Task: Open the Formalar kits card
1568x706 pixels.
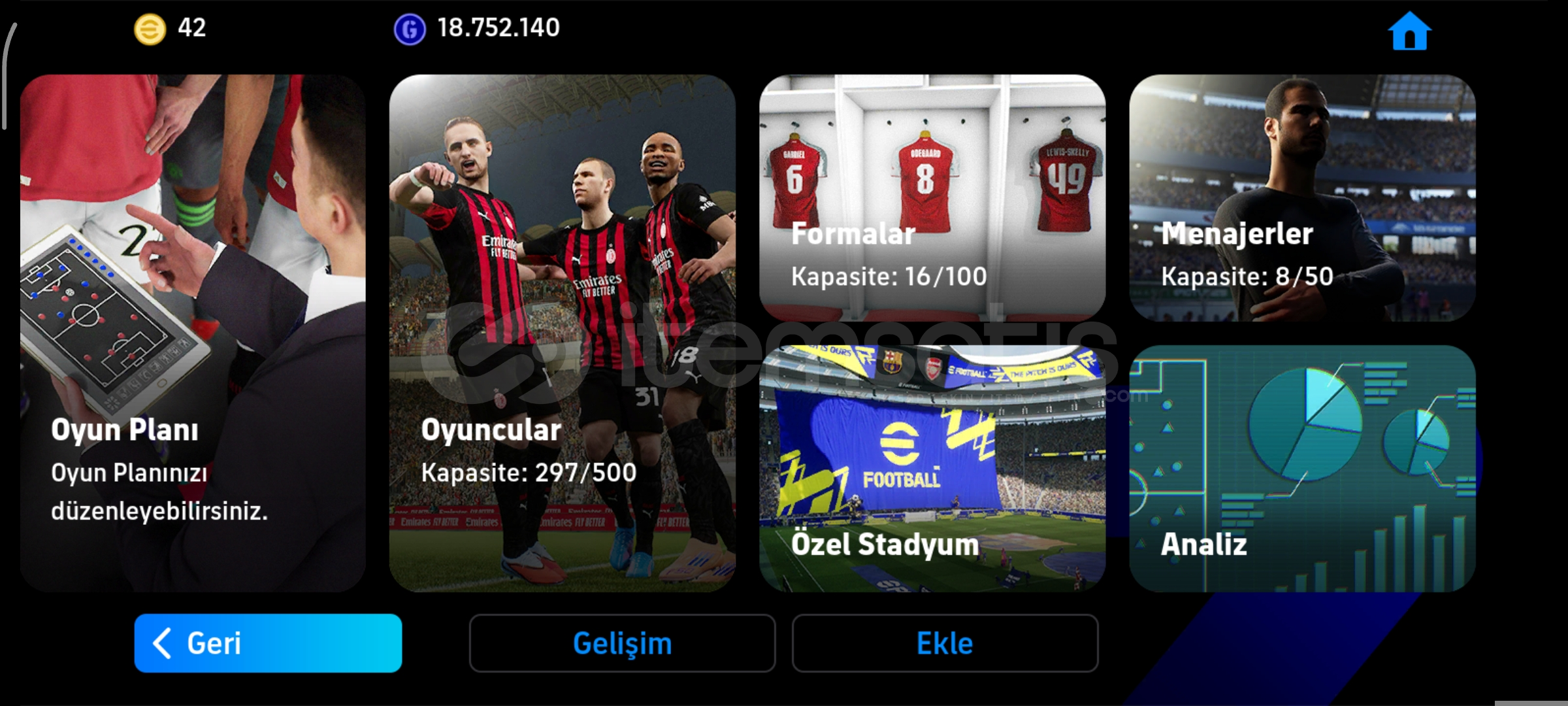Action: pyautogui.click(x=932, y=197)
